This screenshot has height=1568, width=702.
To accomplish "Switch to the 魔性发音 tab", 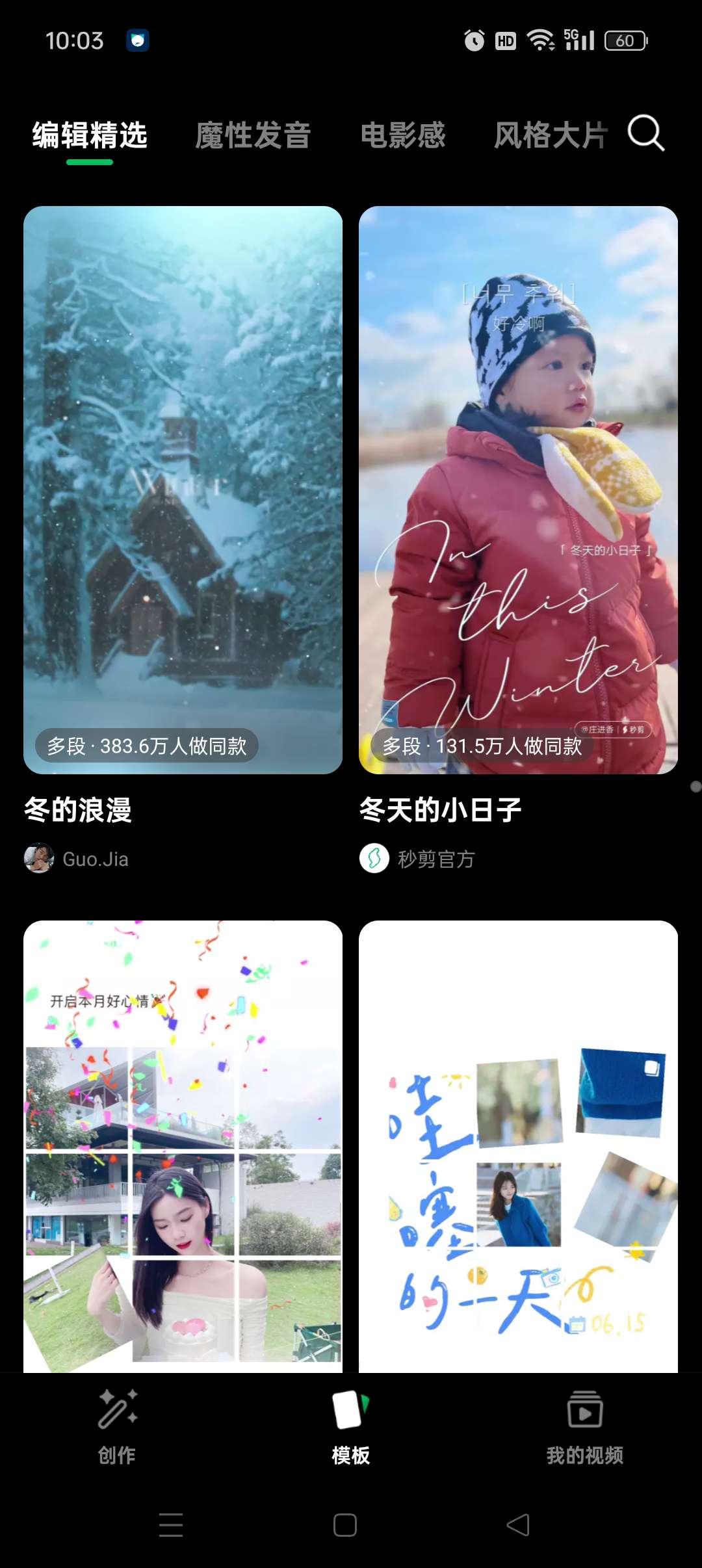I will [x=253, y=136].
